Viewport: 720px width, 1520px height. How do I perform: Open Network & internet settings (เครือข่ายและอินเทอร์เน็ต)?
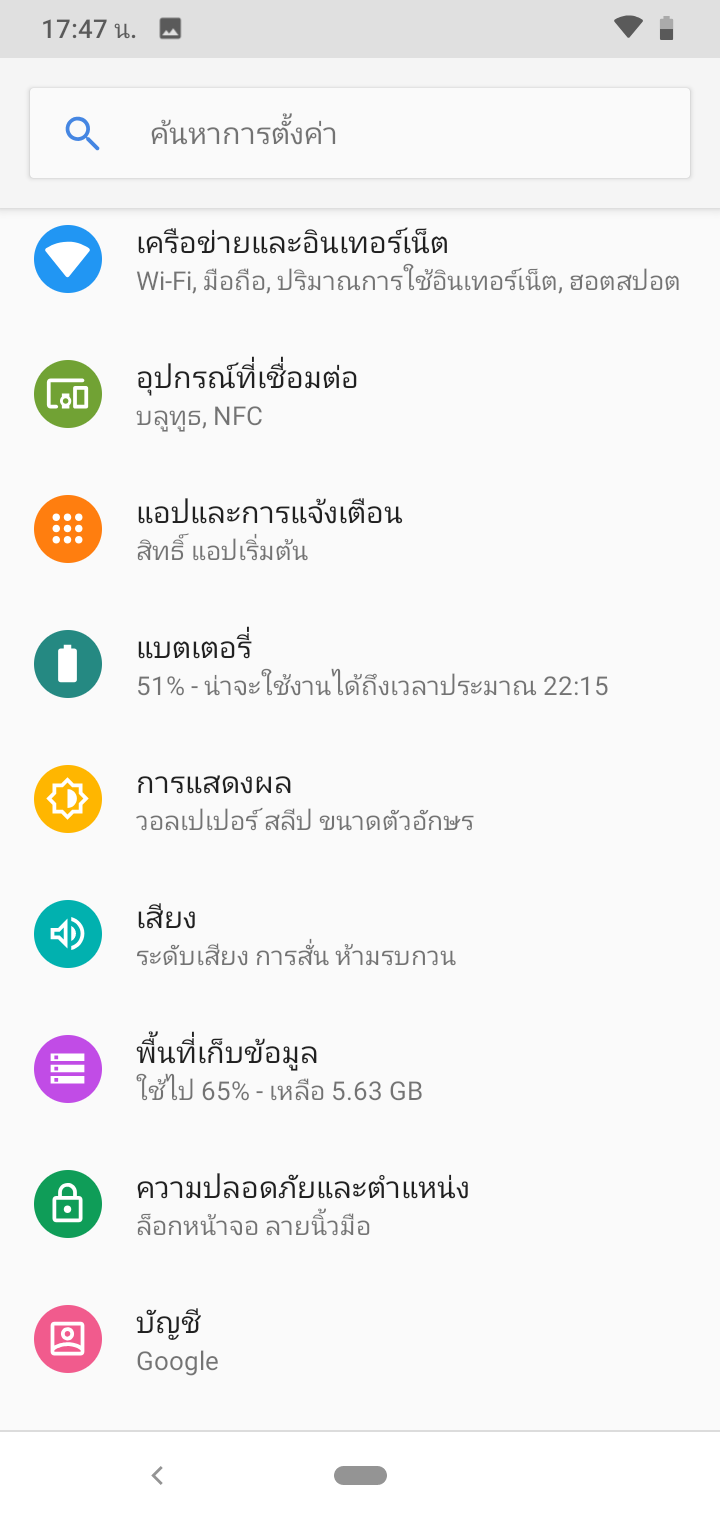(x=360, y=260)
